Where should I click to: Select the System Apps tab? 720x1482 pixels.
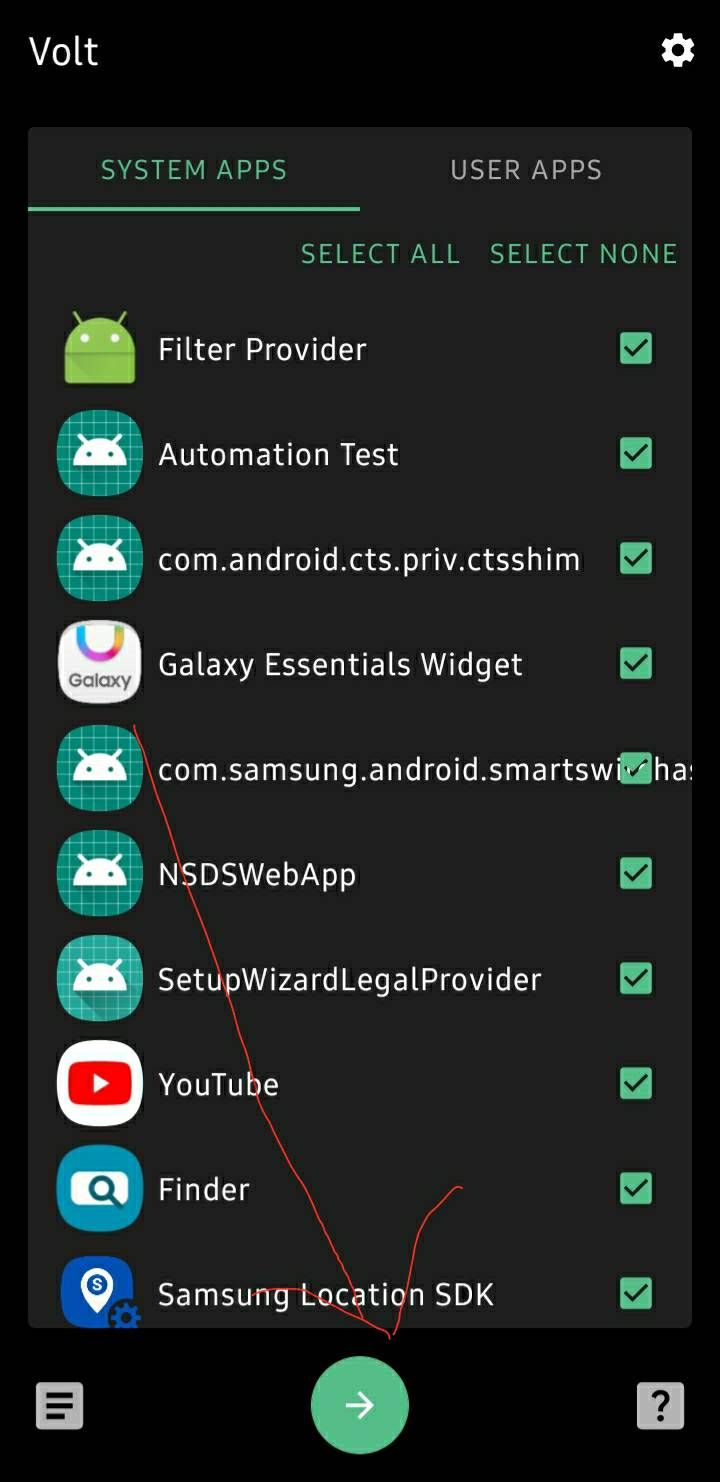(194, 170)
